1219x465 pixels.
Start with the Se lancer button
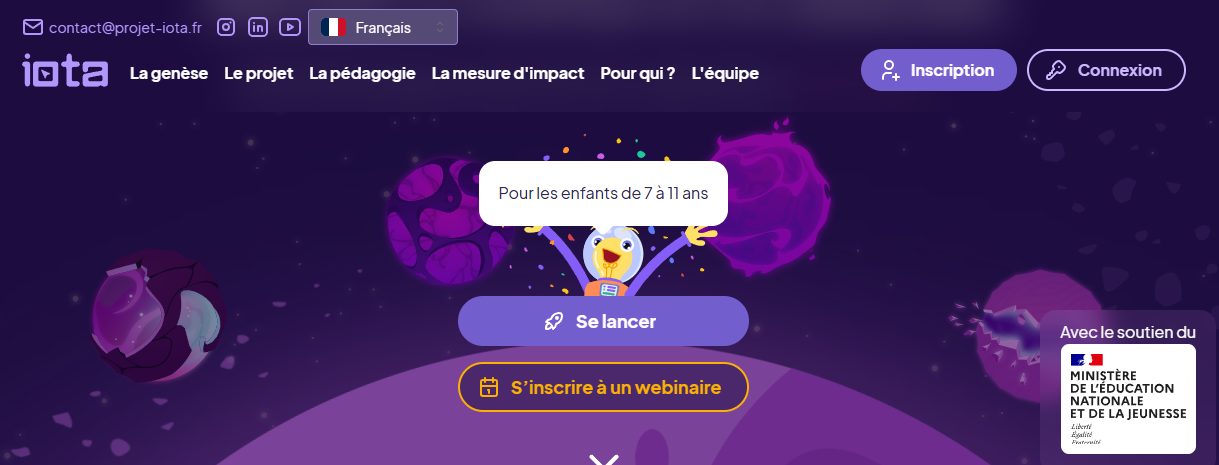pos(603,321)
